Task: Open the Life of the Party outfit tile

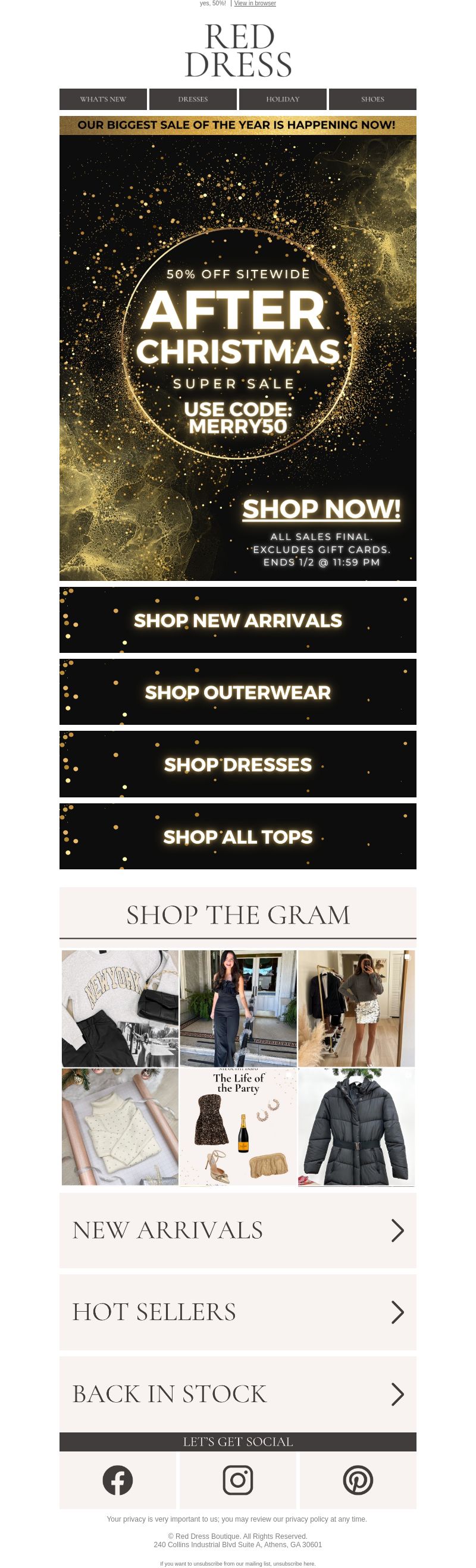Action: coord(237,1127)
